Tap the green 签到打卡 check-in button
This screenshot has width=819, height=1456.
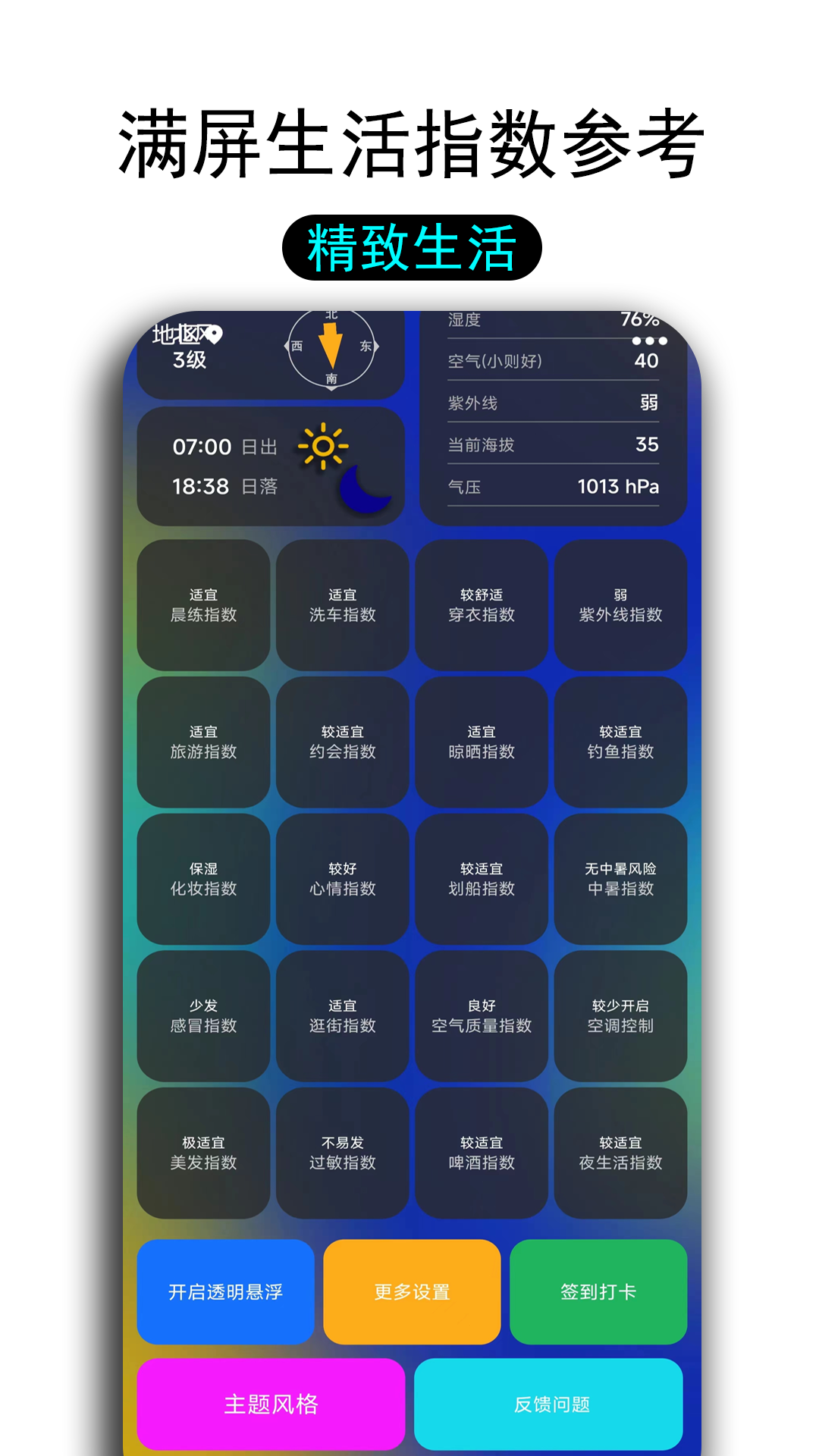[x=598, y=1291]
